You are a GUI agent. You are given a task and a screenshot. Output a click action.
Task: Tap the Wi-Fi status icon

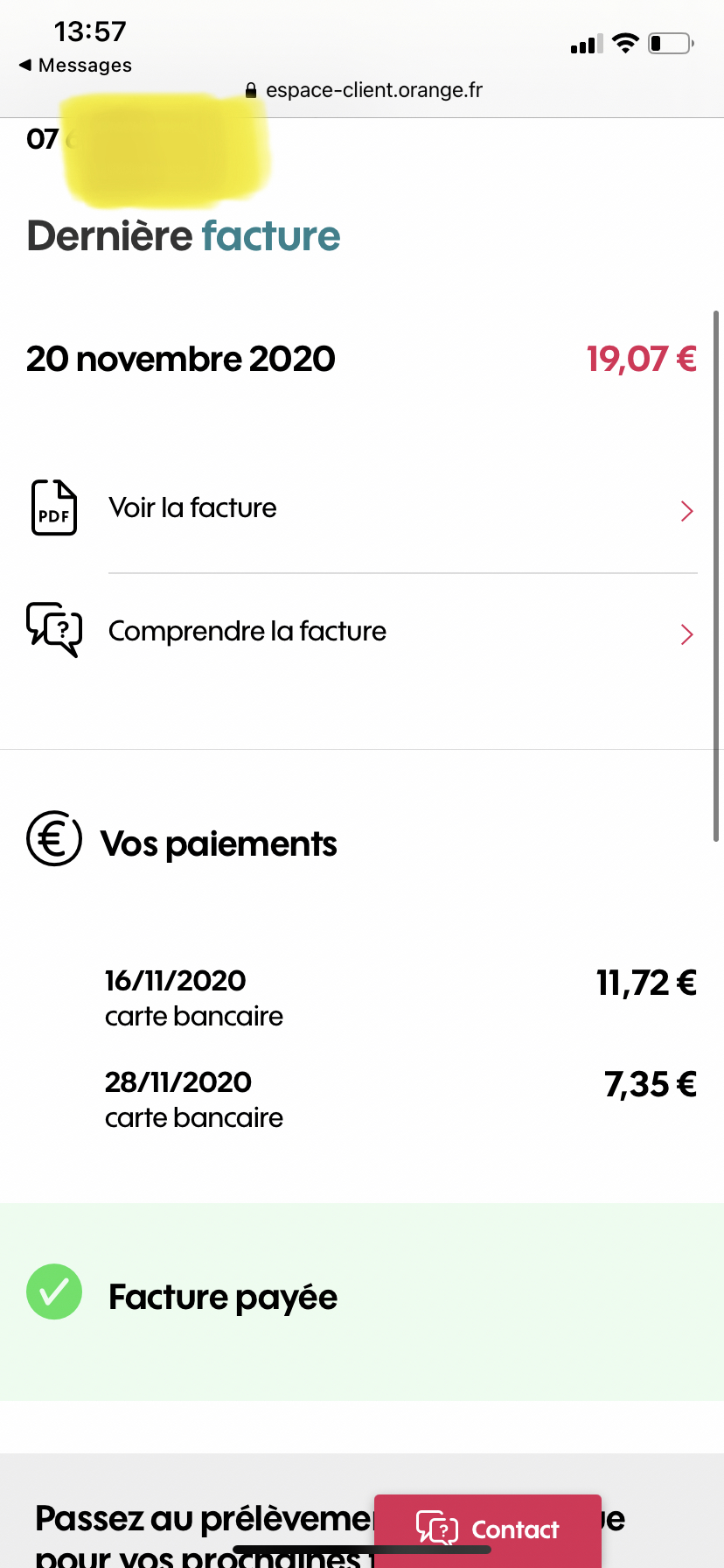pyautogui.click(x=625, y=43)
